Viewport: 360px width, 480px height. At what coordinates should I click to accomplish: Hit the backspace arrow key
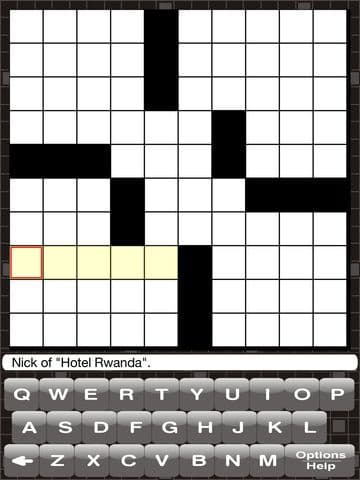pos(22,460)
